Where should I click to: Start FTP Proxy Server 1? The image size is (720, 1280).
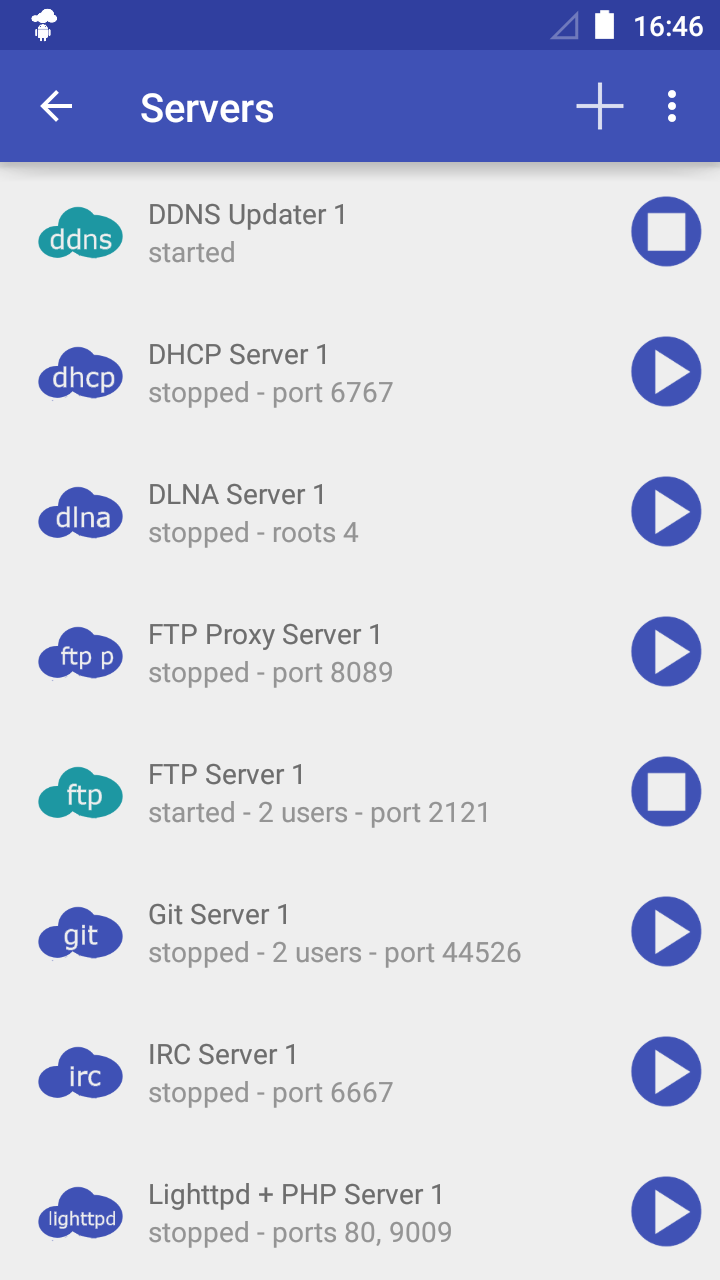[666, 652]
